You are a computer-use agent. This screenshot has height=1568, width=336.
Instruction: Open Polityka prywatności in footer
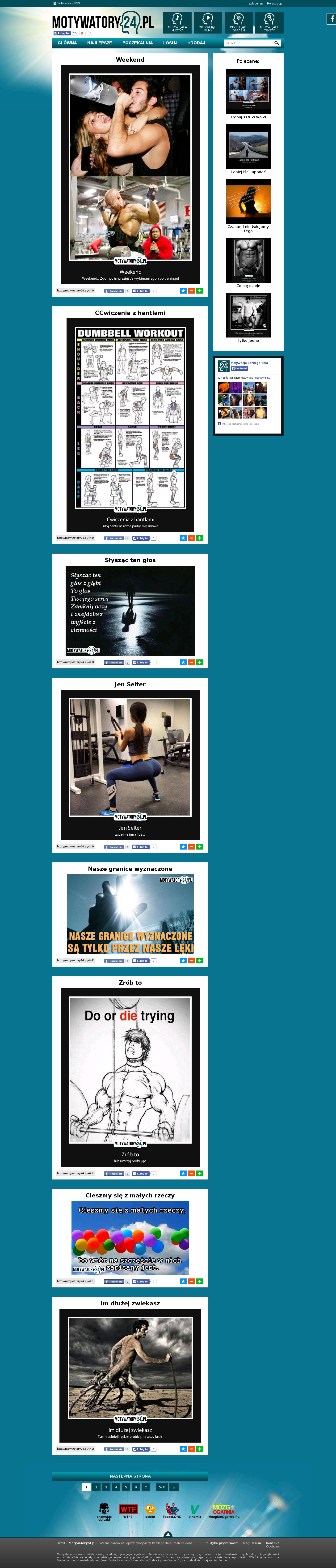click(x=221, y=1543)
